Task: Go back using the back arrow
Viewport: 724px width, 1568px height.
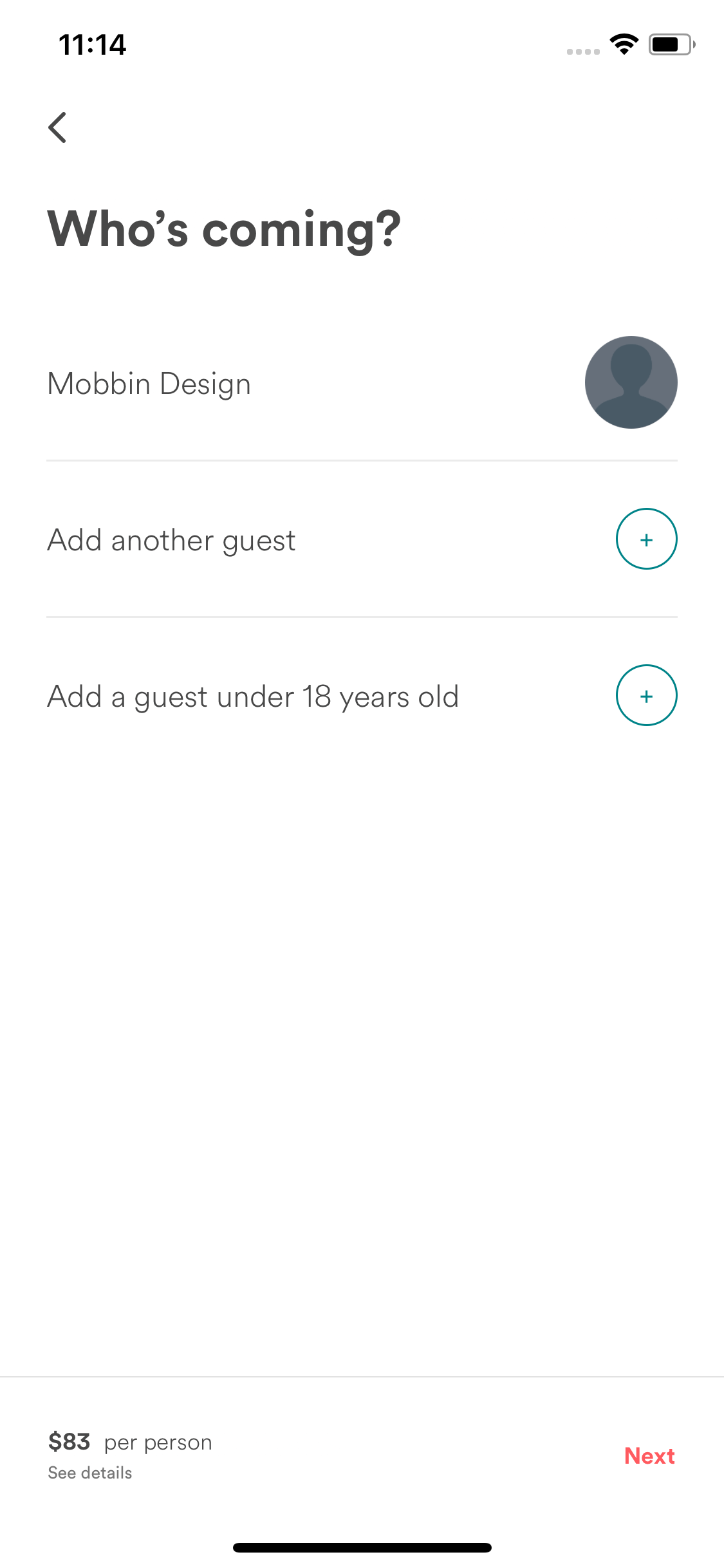Action: tap(57, 127)
